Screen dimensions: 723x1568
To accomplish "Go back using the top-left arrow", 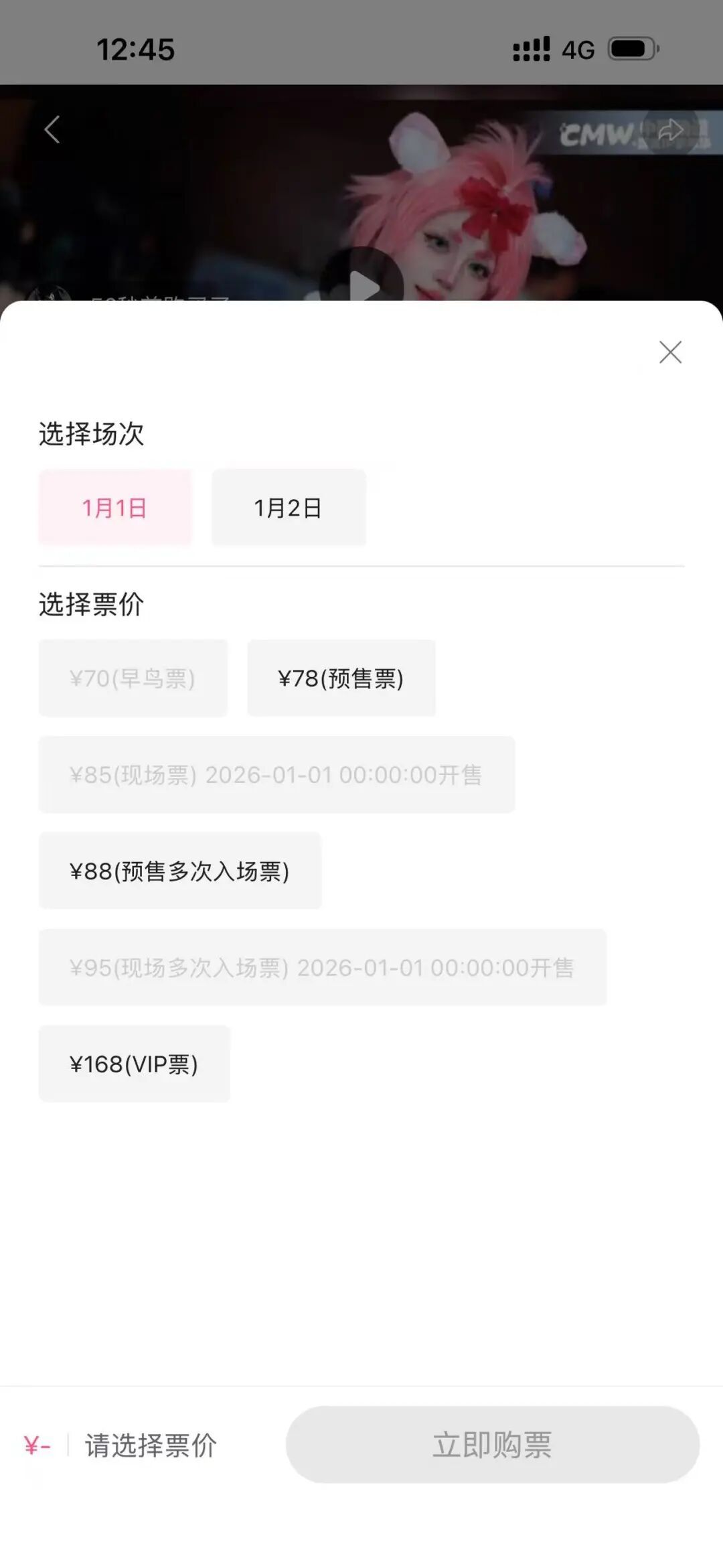I will click(x=52, y=129).
